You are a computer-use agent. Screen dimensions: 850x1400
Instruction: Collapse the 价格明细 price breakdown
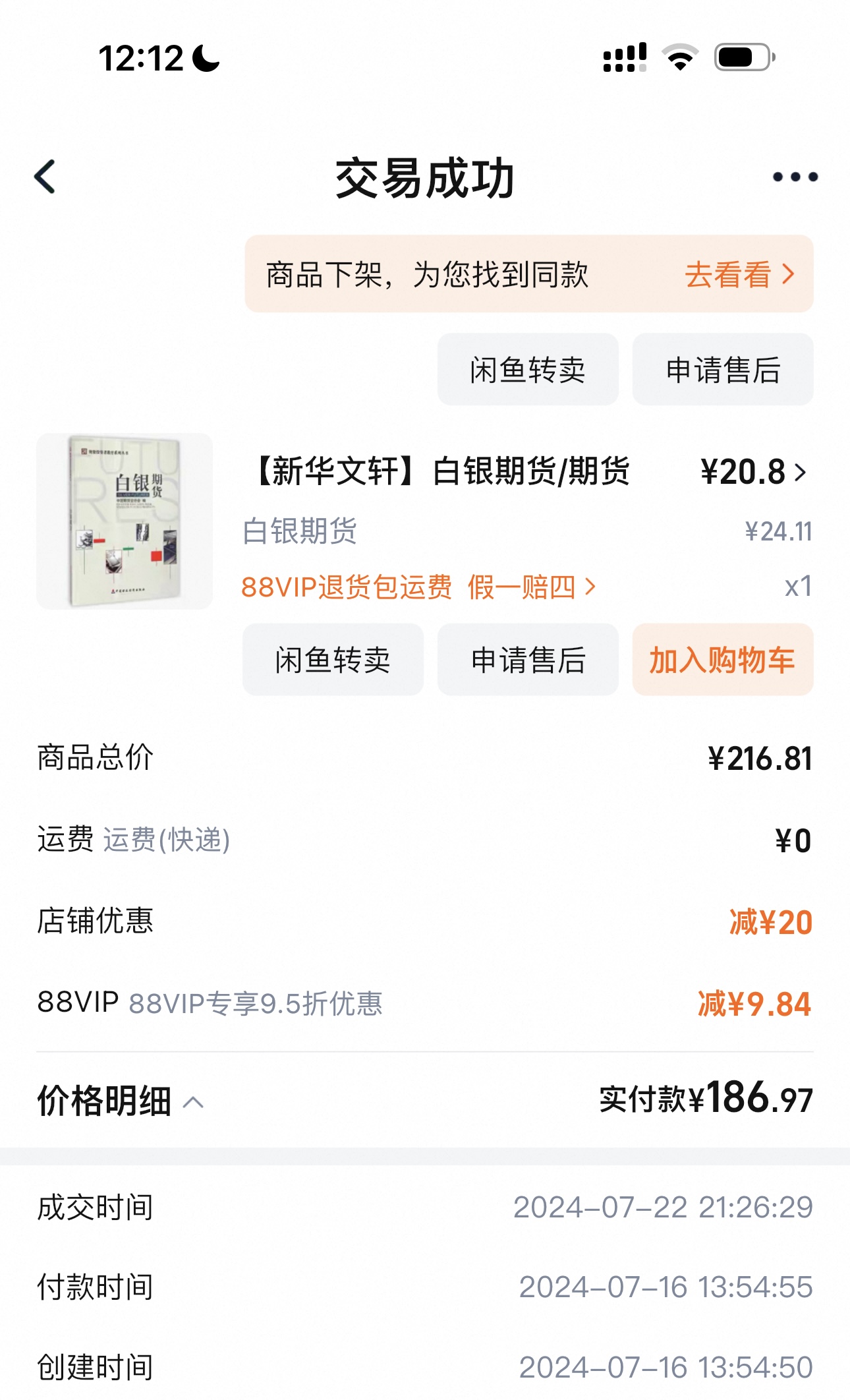click(121, 1101)
